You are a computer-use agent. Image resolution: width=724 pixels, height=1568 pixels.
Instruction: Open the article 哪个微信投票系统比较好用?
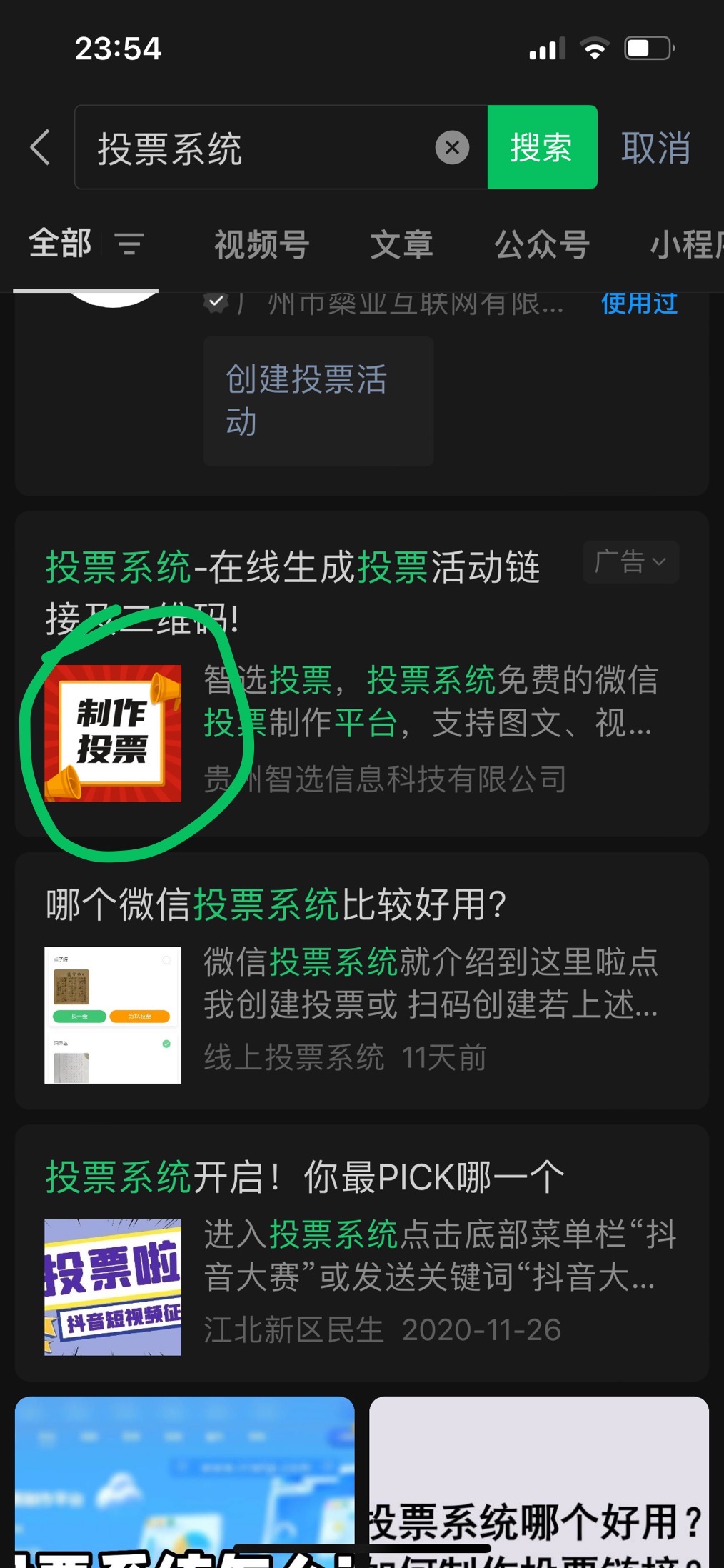coord(276,904)
